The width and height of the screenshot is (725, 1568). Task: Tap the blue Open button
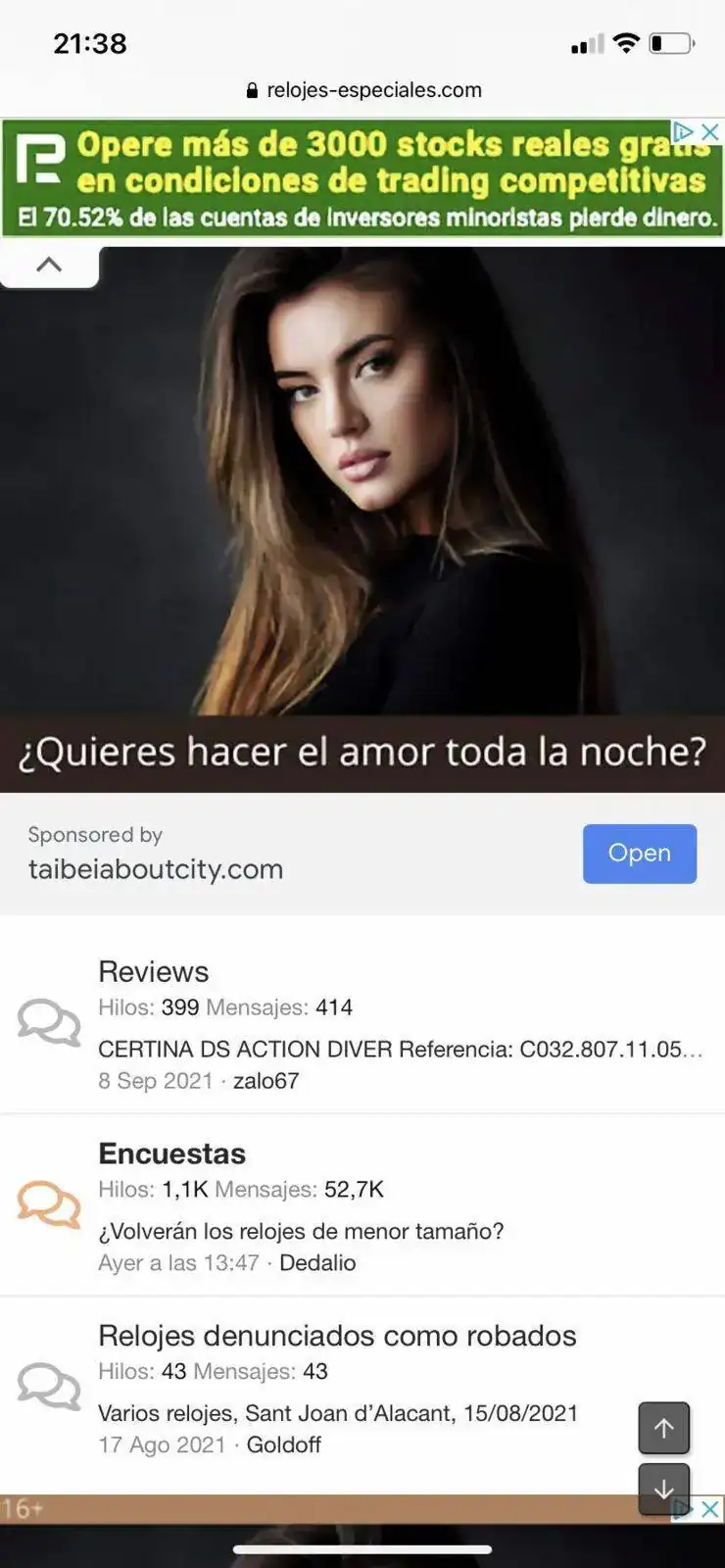tap(639, 854)
